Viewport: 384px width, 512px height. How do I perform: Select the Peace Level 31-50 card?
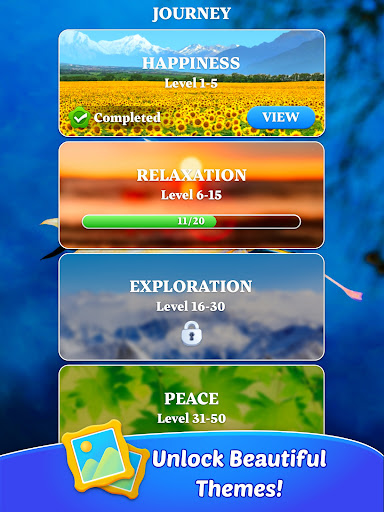coord(192,400)
